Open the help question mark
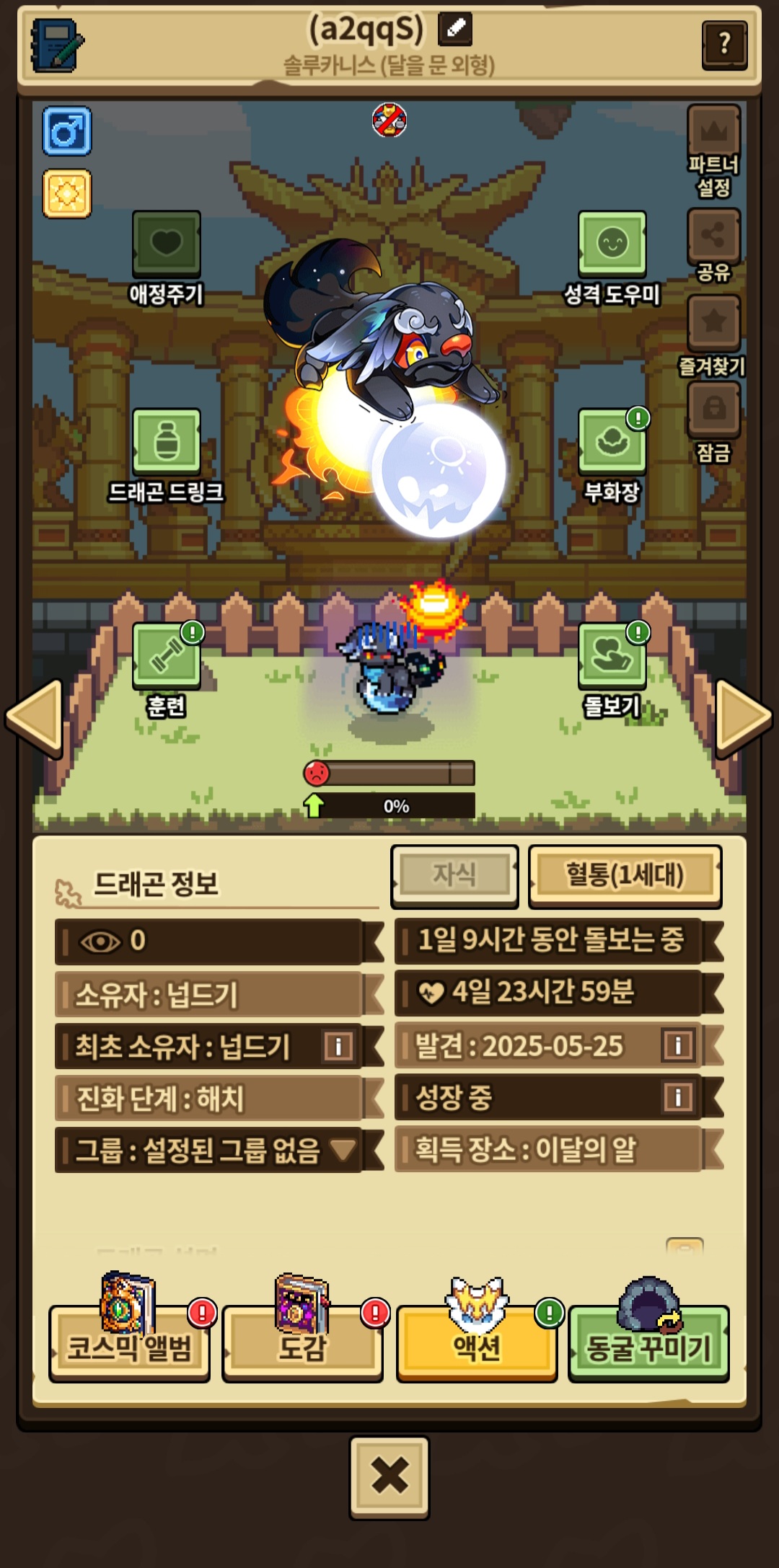The image size is (779, 1568). pos(723,45)
